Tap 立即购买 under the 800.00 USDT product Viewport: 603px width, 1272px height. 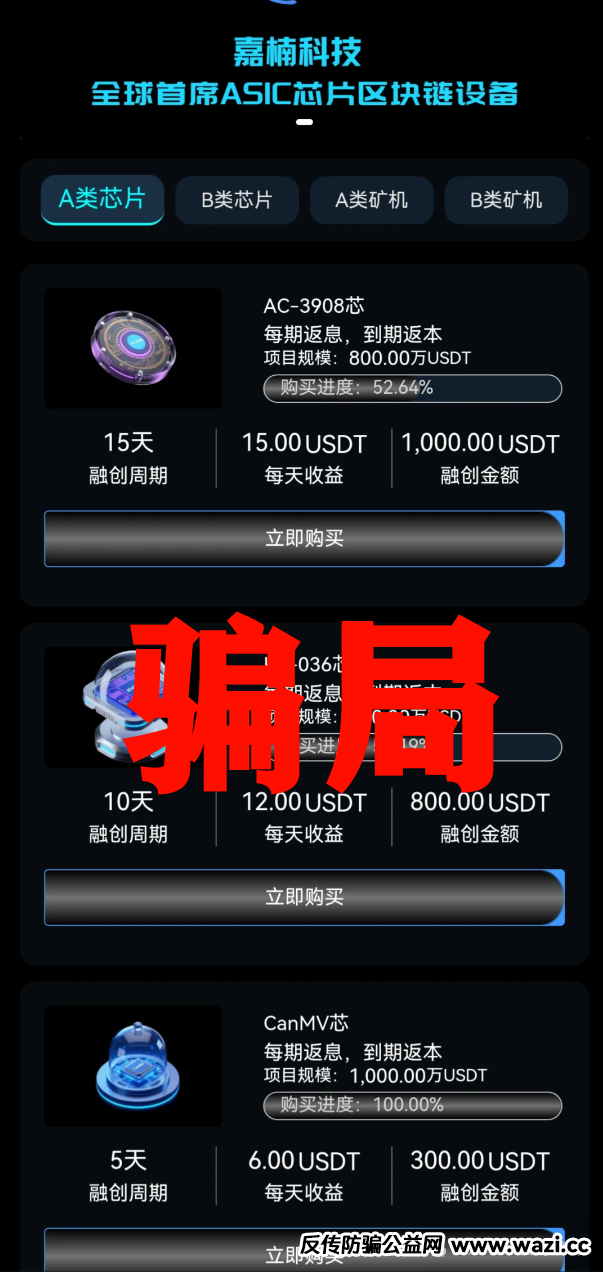coord(304,897)
